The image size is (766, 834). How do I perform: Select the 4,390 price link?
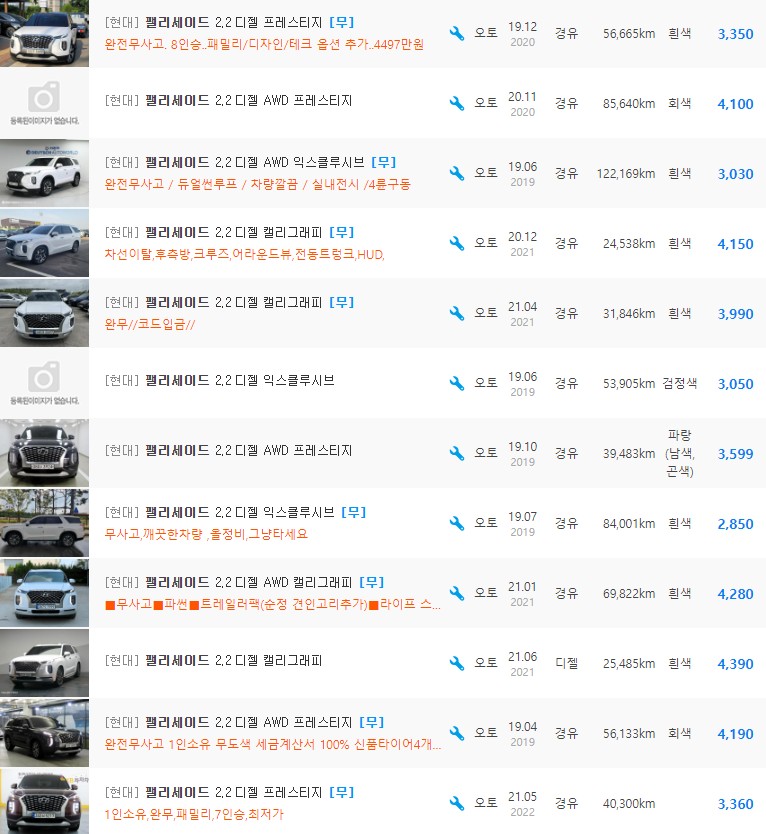(x=736, y=663)
